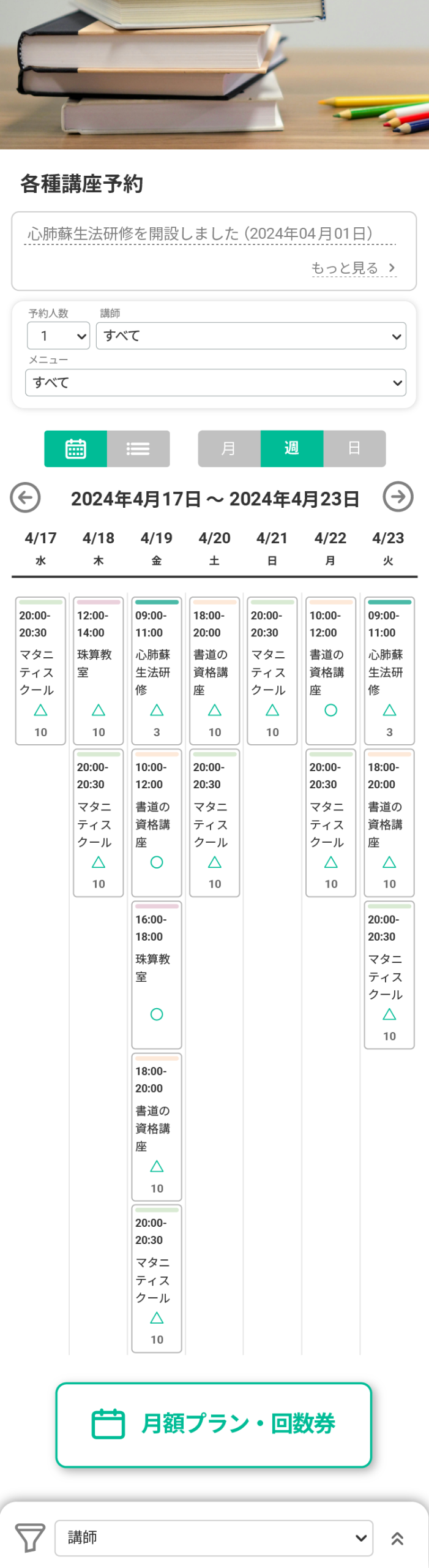Select the 日 day view
The width and height of the screenshot is (429, 1568).
(x=354, y=449)
